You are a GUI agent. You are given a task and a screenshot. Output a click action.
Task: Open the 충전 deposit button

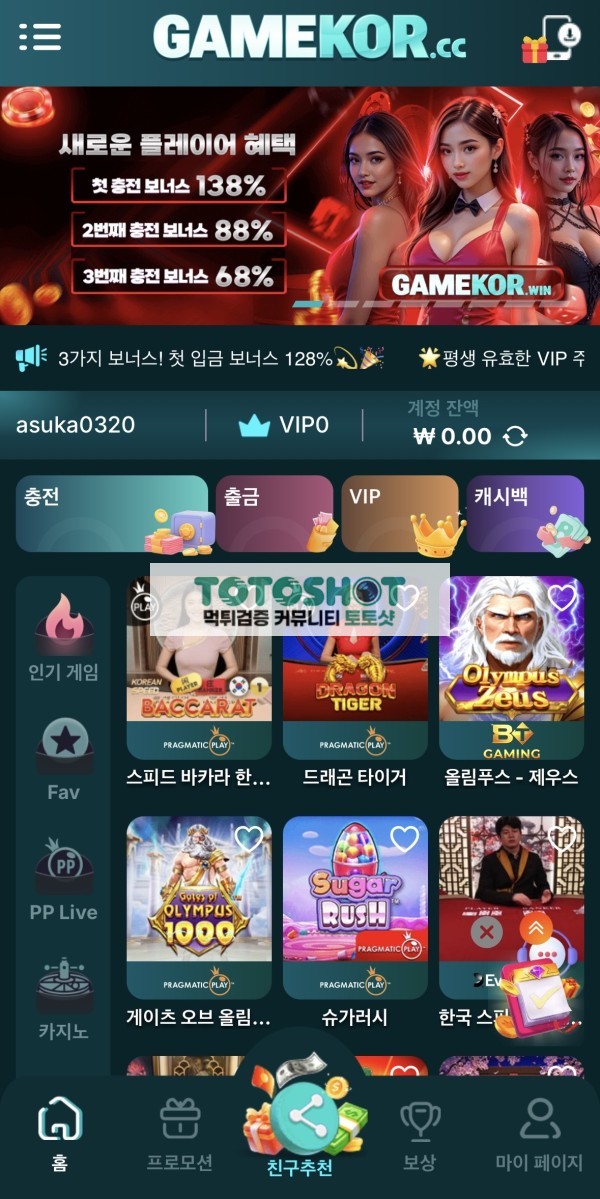(111, 513)
